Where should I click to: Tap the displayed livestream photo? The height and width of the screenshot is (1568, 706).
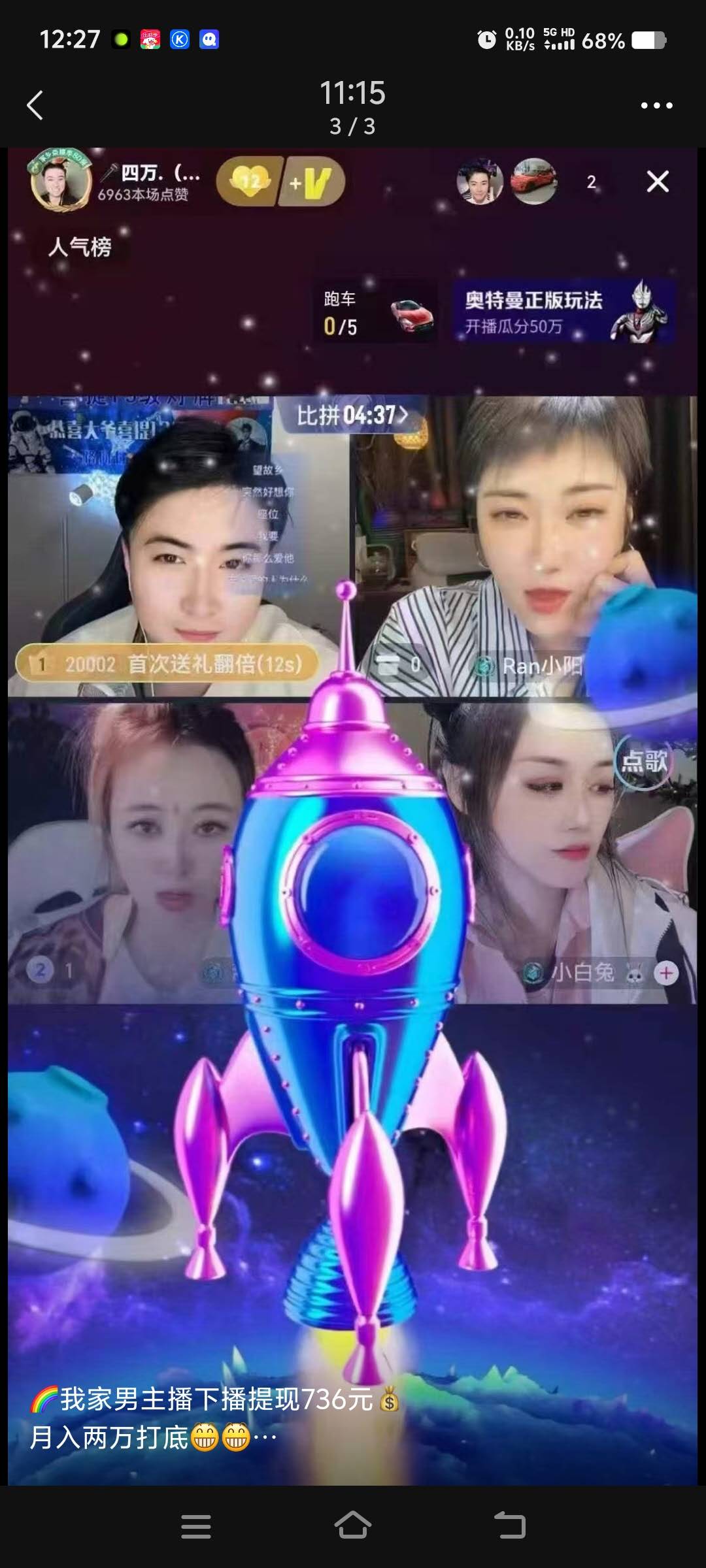[x=353, y=816]
